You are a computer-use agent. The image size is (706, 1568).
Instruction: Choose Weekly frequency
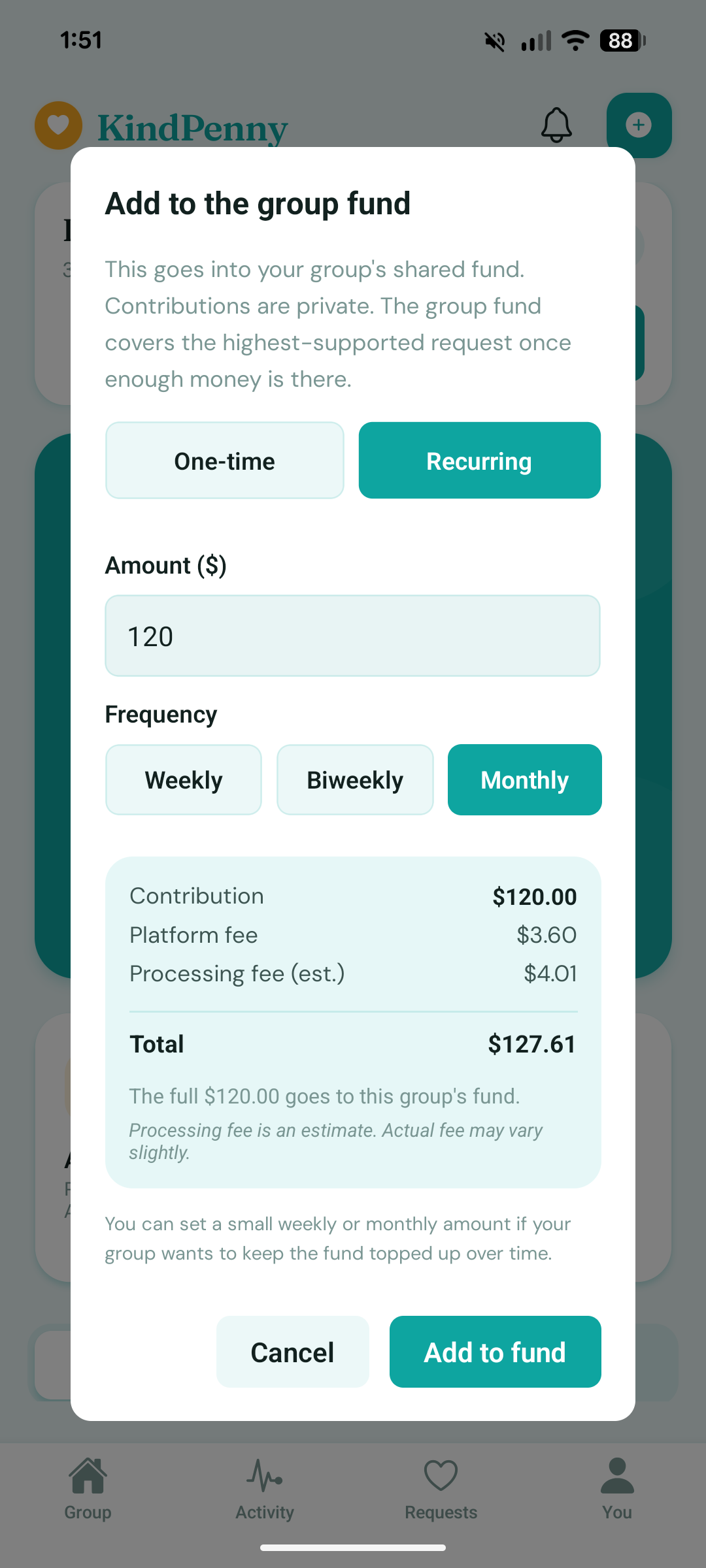tap(184, 780)
